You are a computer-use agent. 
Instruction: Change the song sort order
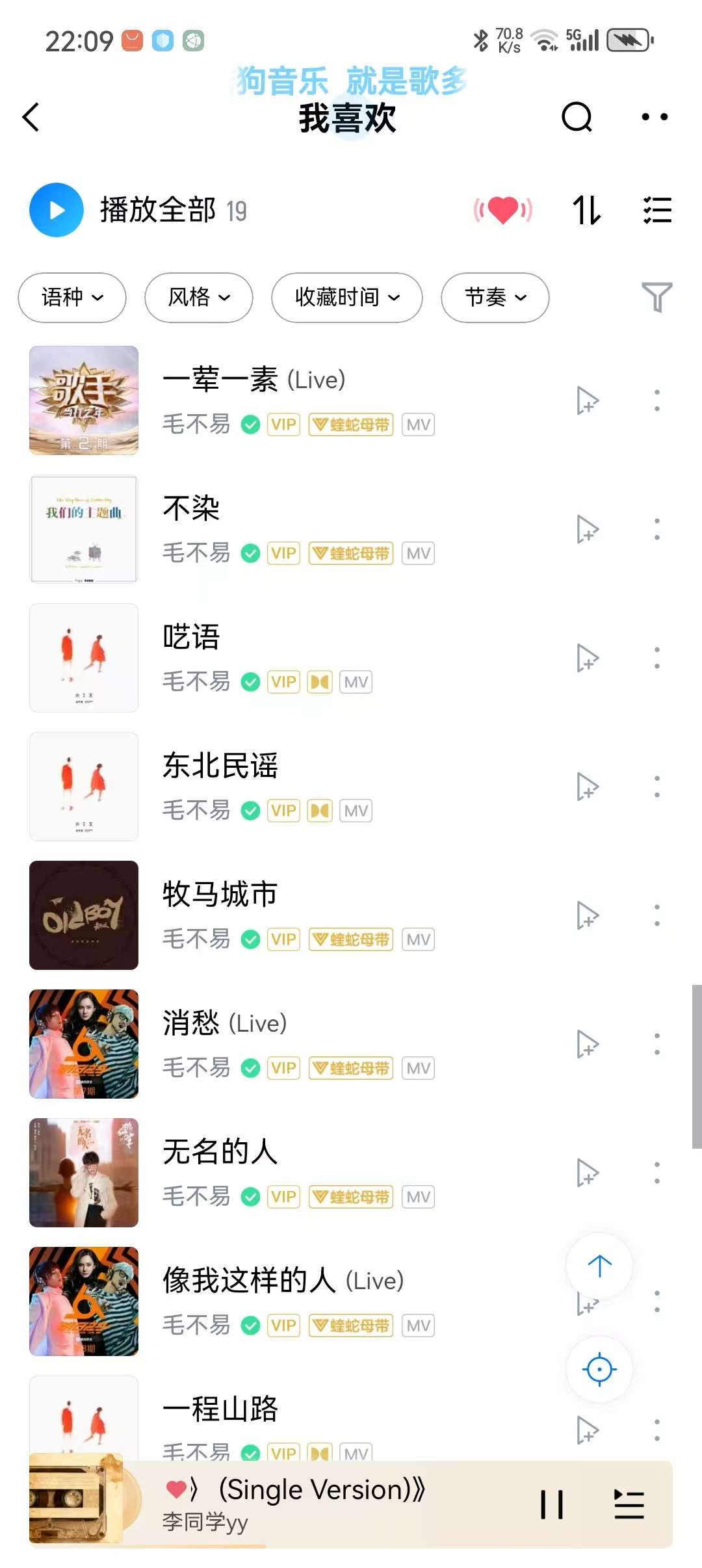(x=586, y=210)
